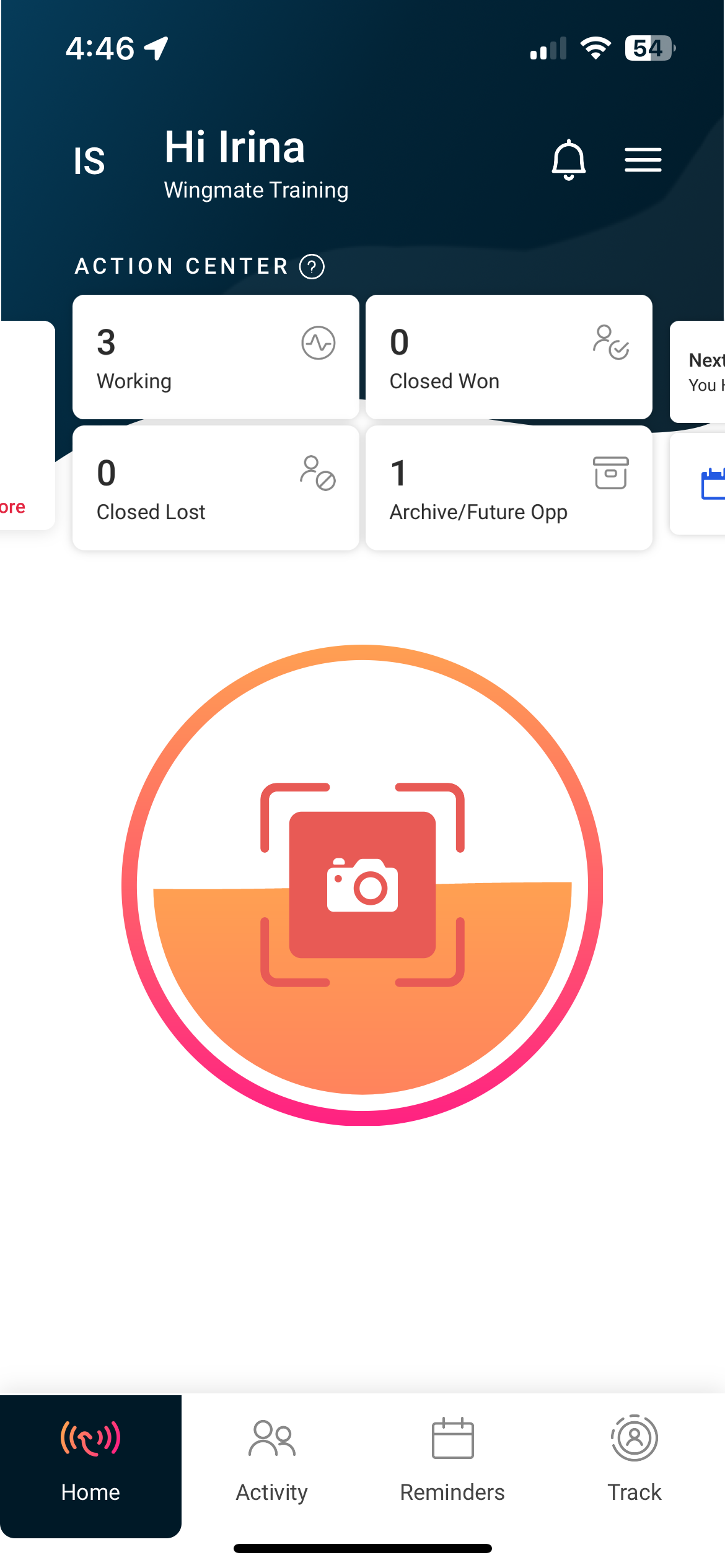This screenshot has width=725, height=1568.
Task: Open the Archive/Future Opp card
Action: coord(508,488)
